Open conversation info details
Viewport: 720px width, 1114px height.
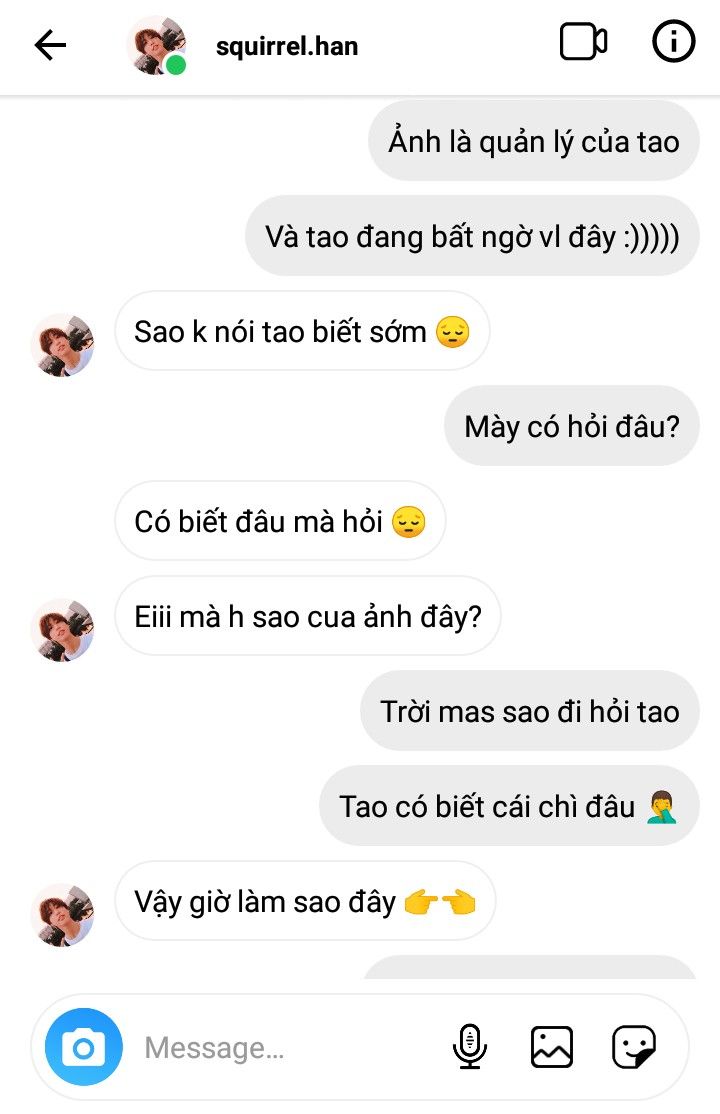point(673,43)
